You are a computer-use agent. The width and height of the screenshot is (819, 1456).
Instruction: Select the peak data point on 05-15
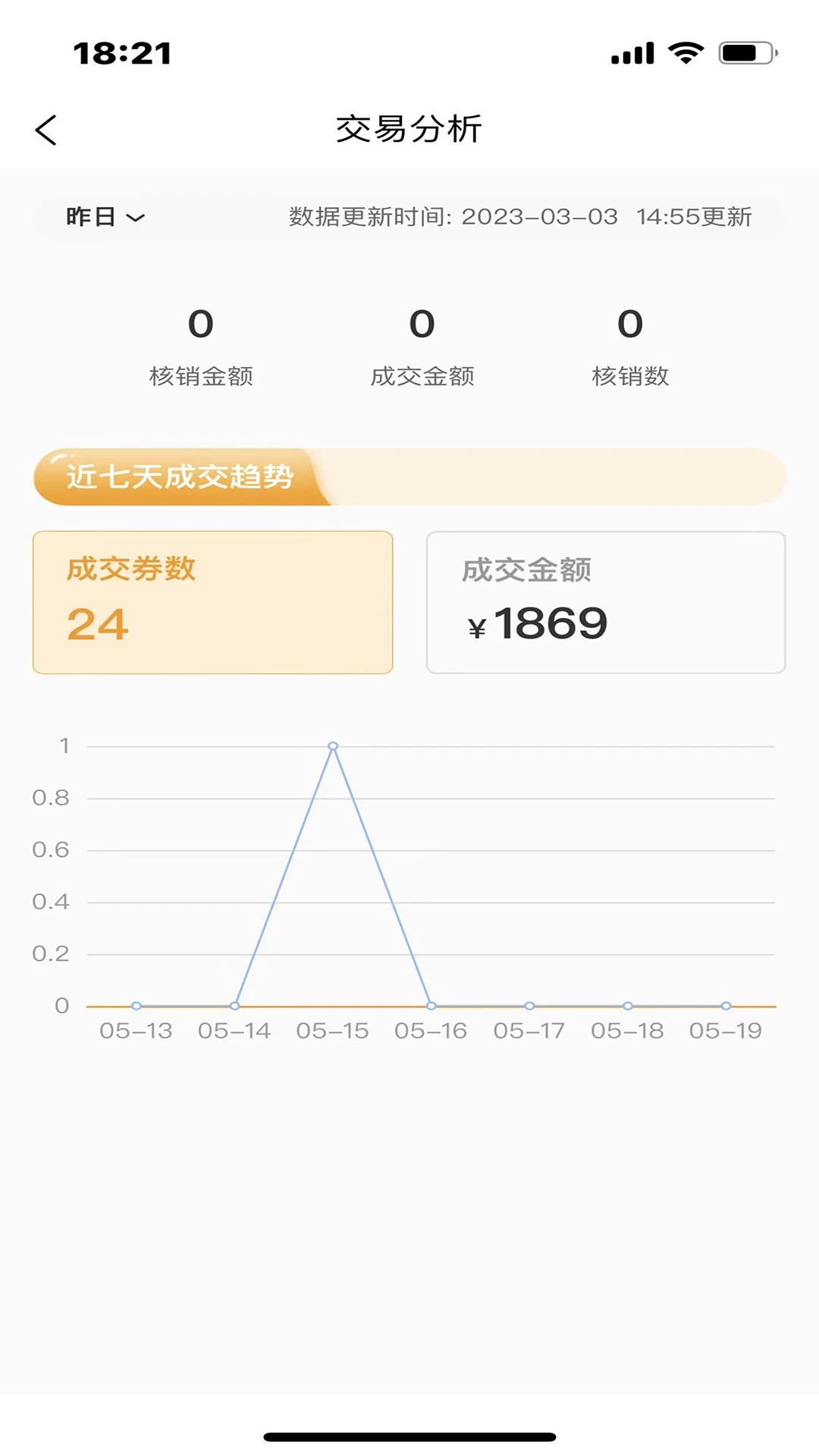tap(331, 747)
